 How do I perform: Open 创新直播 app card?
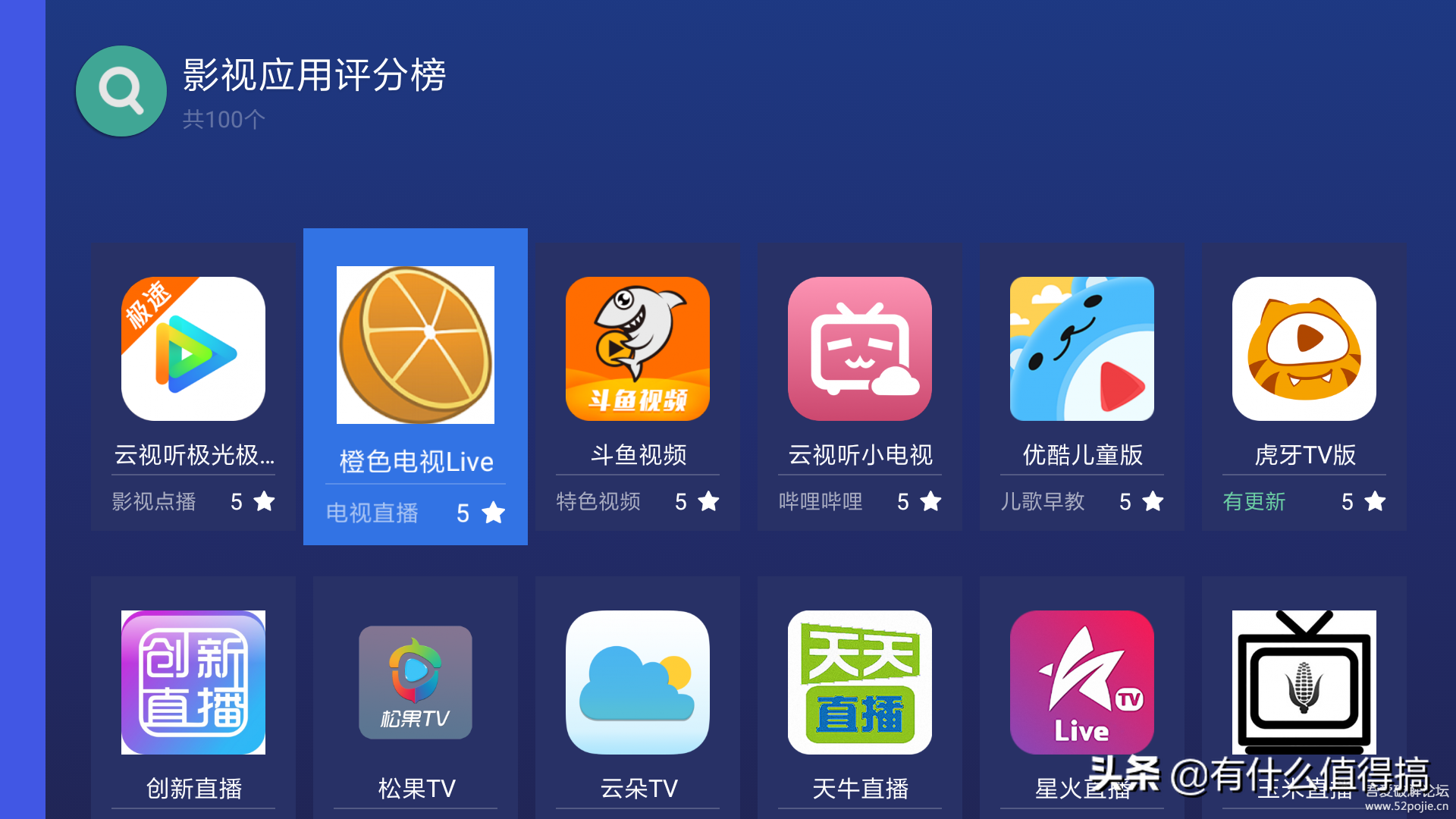pyautogui.click(x=193, y=698)
